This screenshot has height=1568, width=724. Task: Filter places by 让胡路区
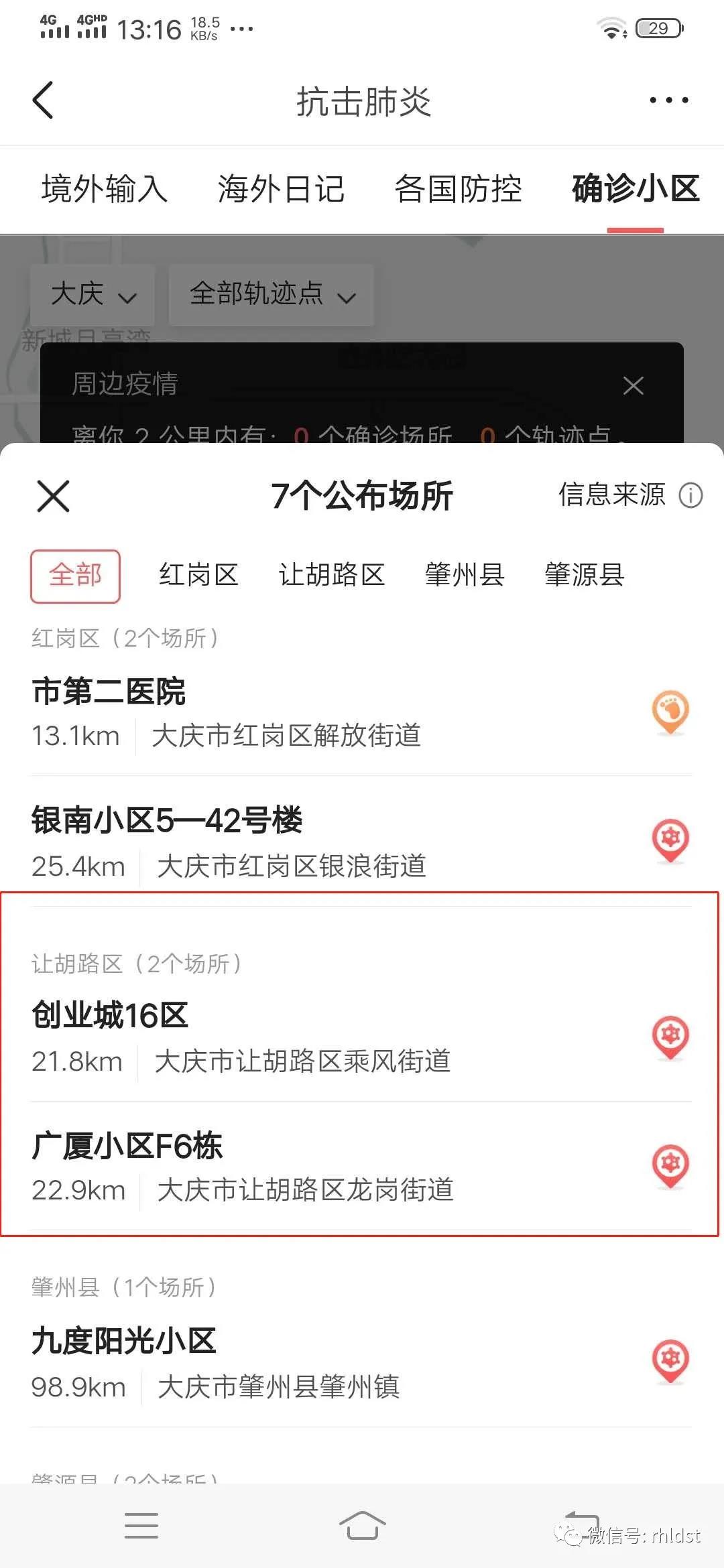pyautogui.click(x=332, y=575)
